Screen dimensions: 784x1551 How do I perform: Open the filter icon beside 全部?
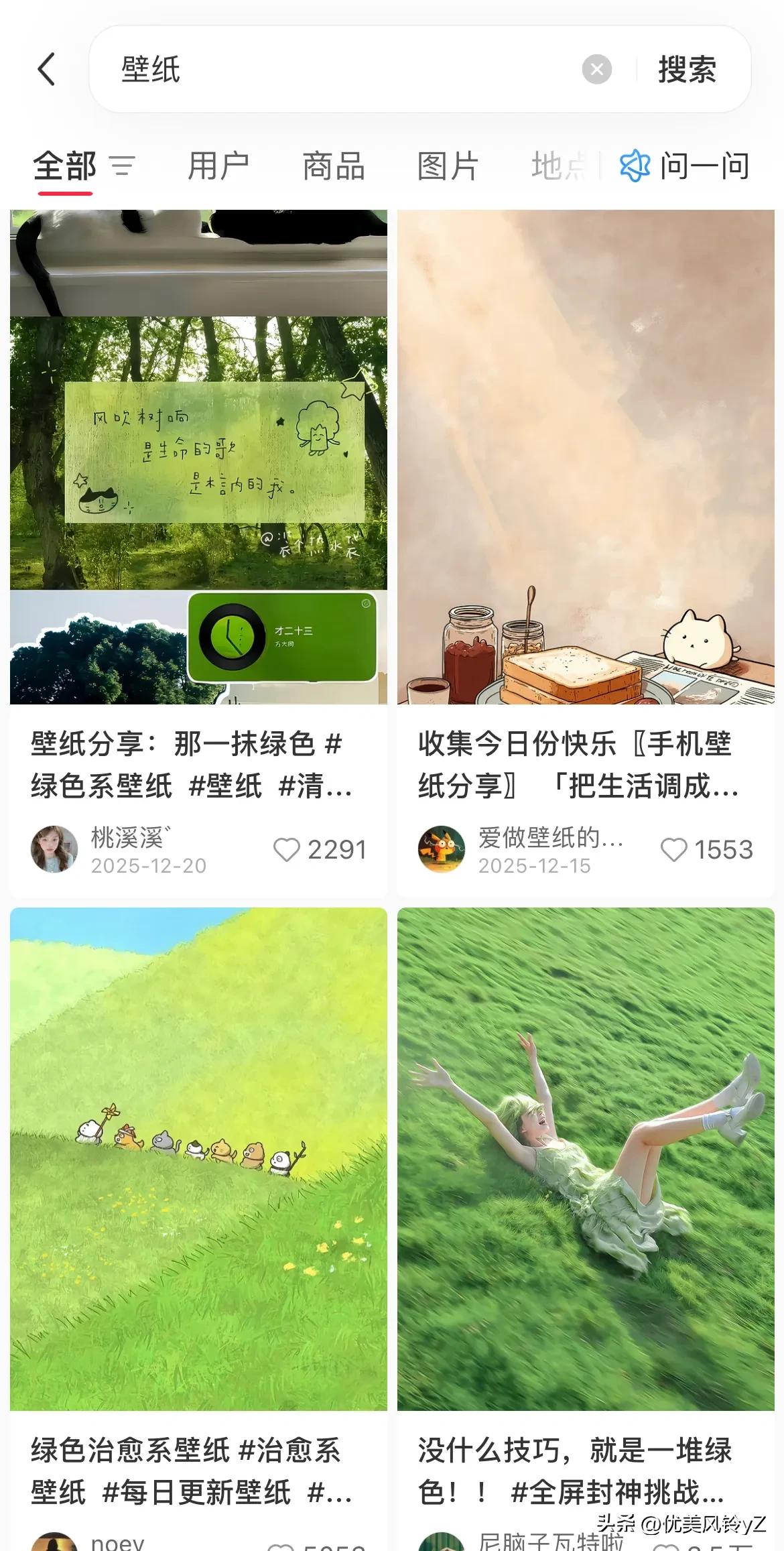coord(123,166)
